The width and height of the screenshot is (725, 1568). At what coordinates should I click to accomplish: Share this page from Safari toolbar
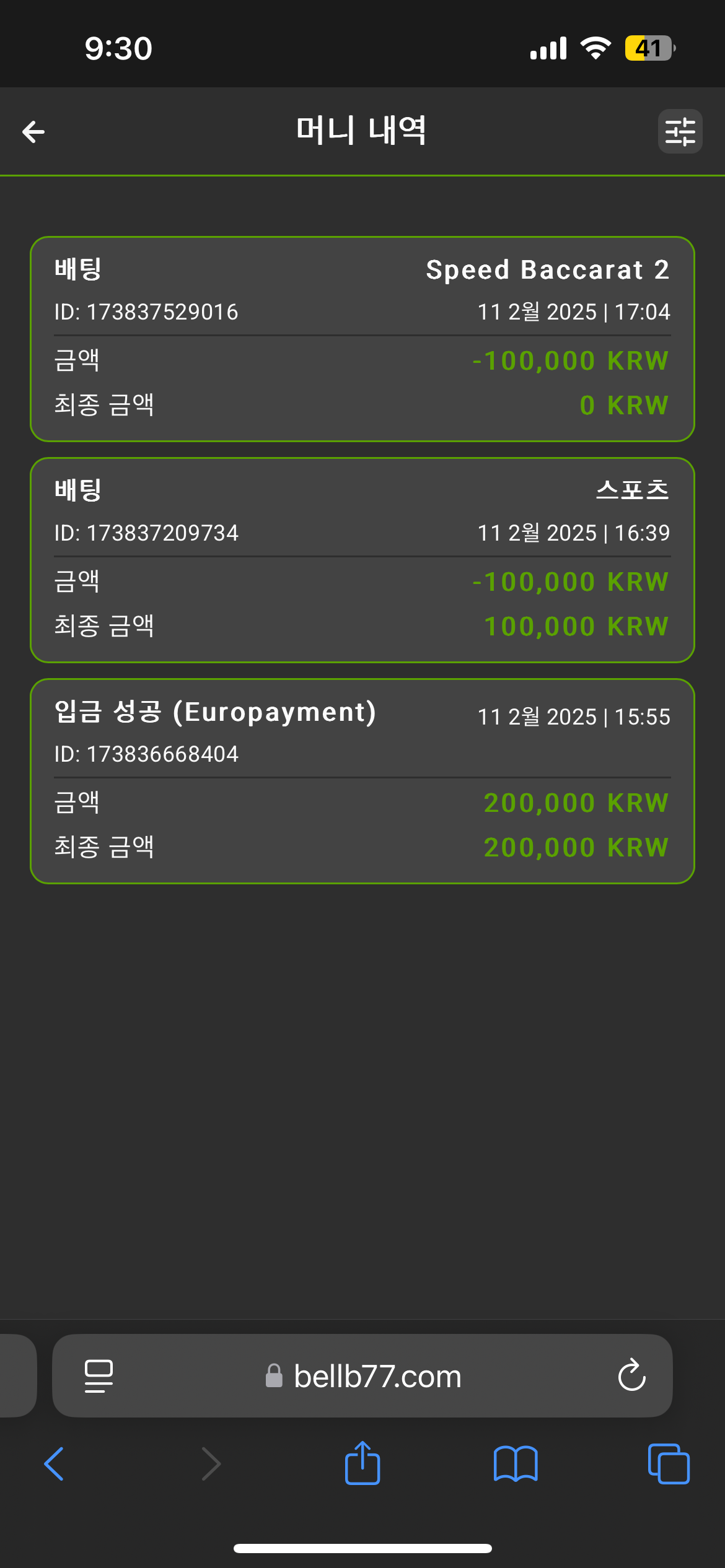click(x=362, y=1463)
